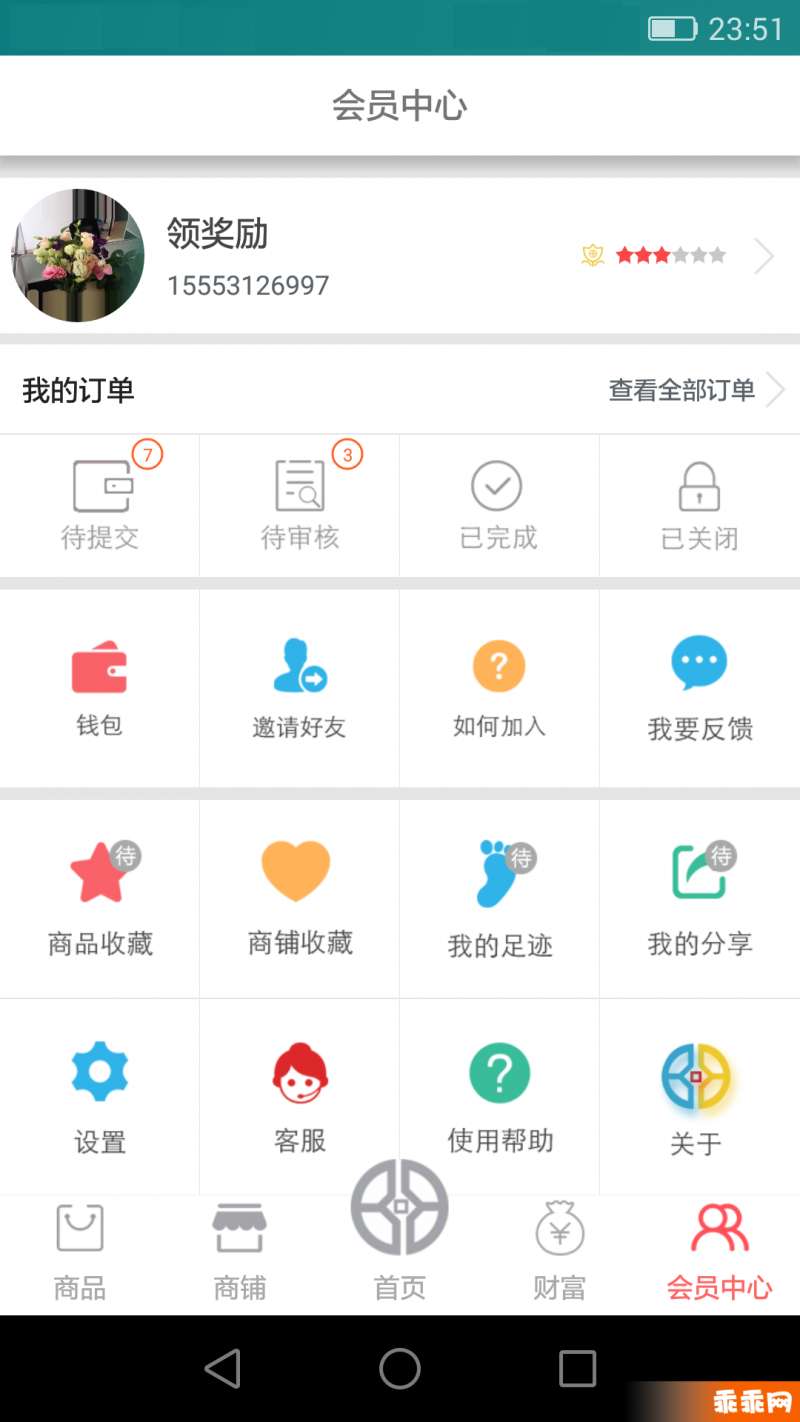Open 商铺收藏 shop favorites

[300, 898]
